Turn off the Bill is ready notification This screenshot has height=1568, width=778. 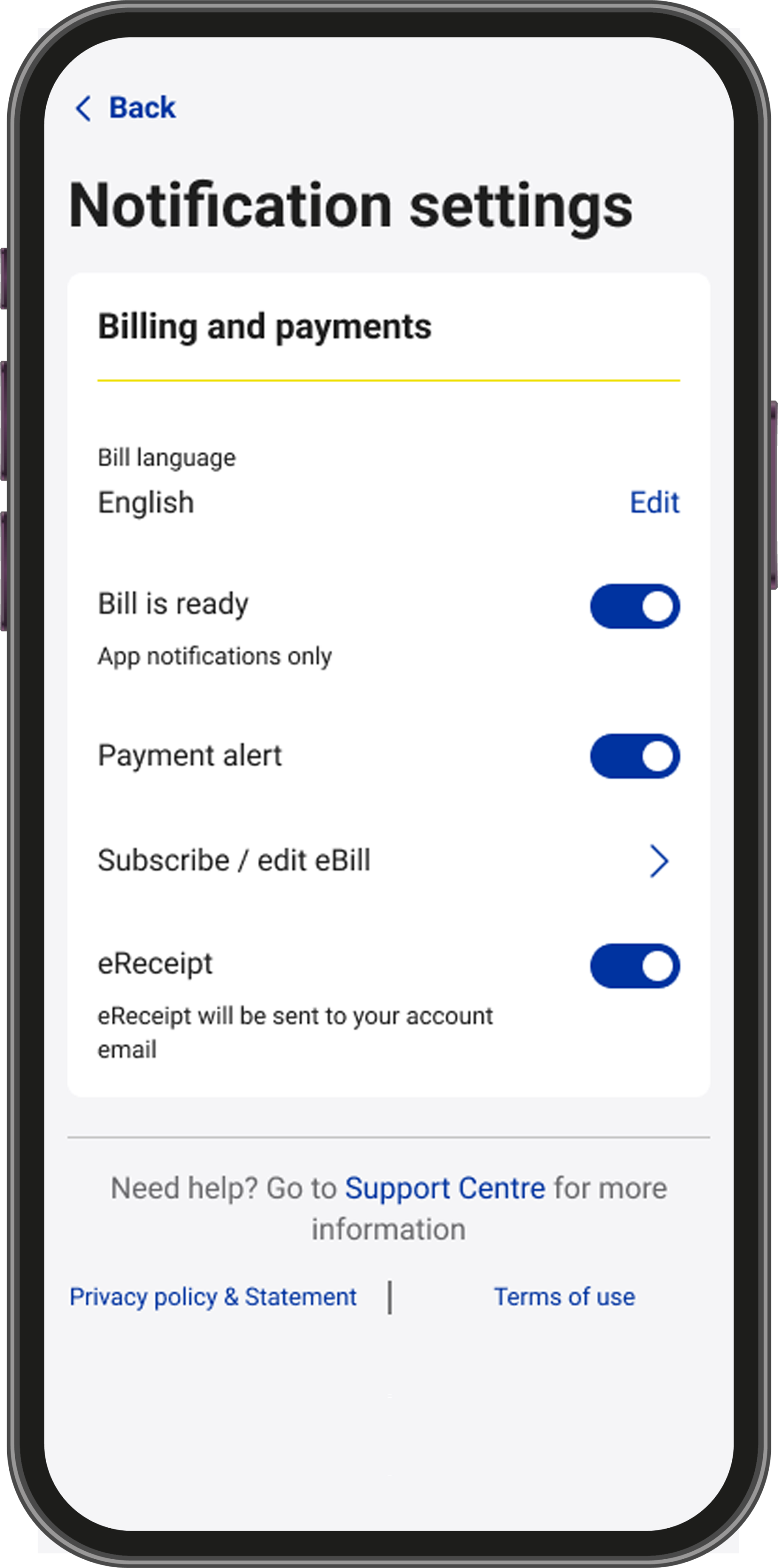635,606
